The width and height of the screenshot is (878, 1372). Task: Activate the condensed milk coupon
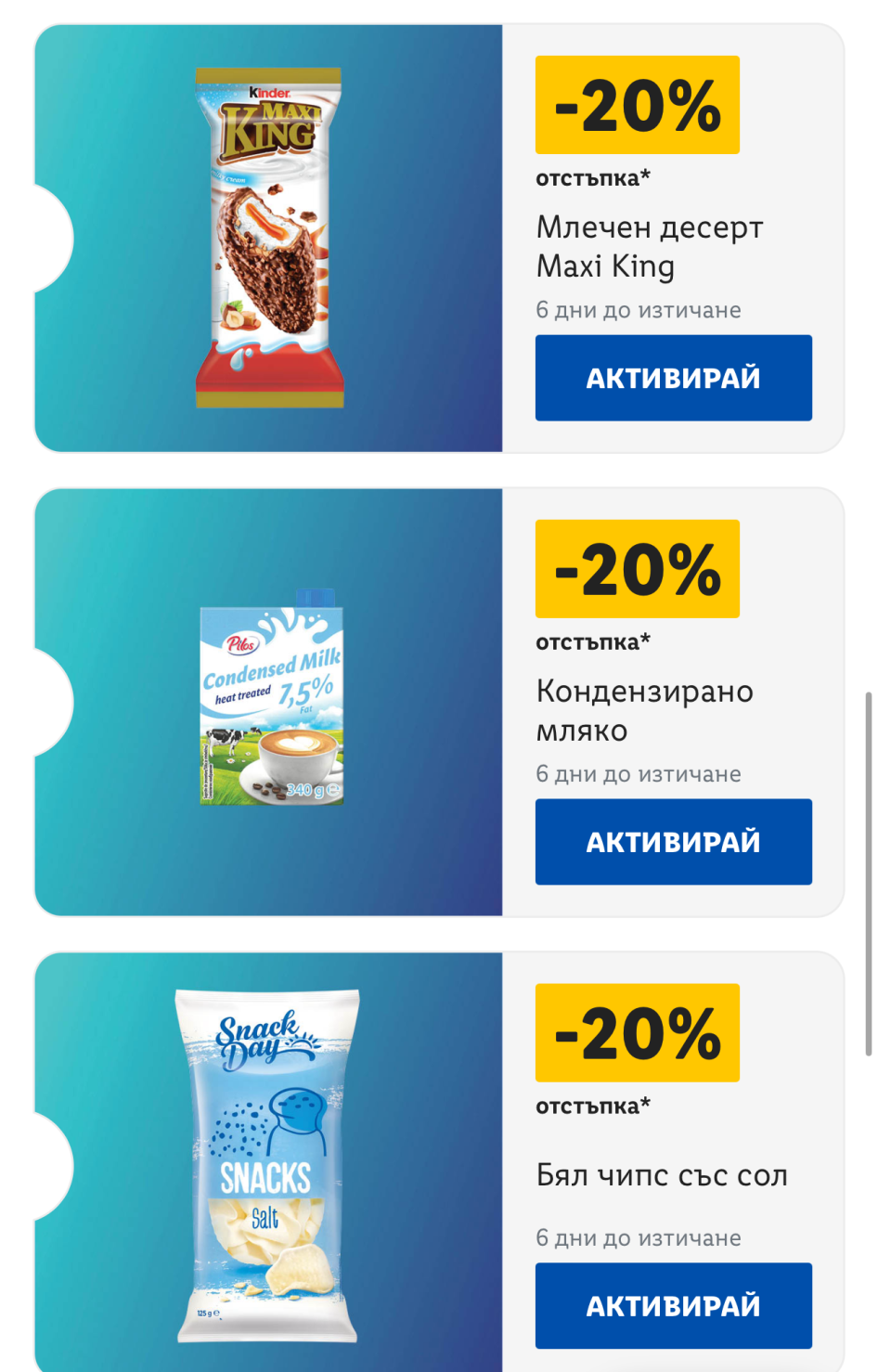pos(673,842)
